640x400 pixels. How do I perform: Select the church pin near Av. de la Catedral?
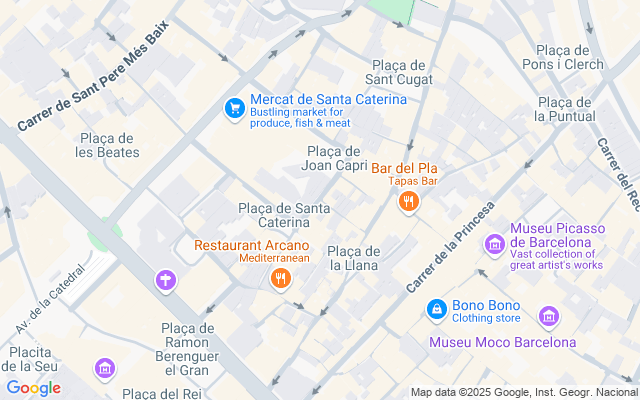tap(165, 280)
